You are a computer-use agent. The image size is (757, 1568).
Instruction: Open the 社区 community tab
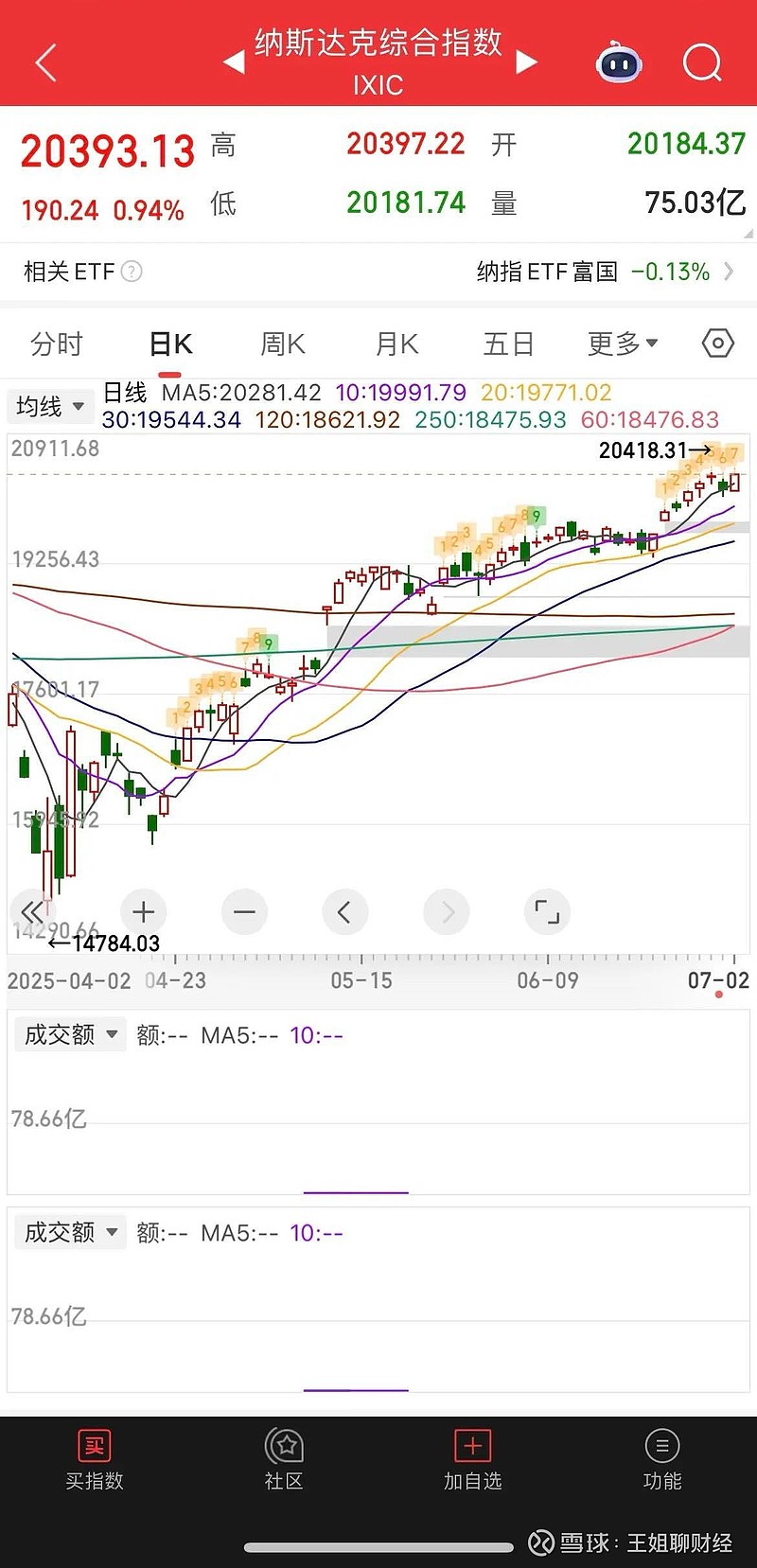tap(284, 1460)
